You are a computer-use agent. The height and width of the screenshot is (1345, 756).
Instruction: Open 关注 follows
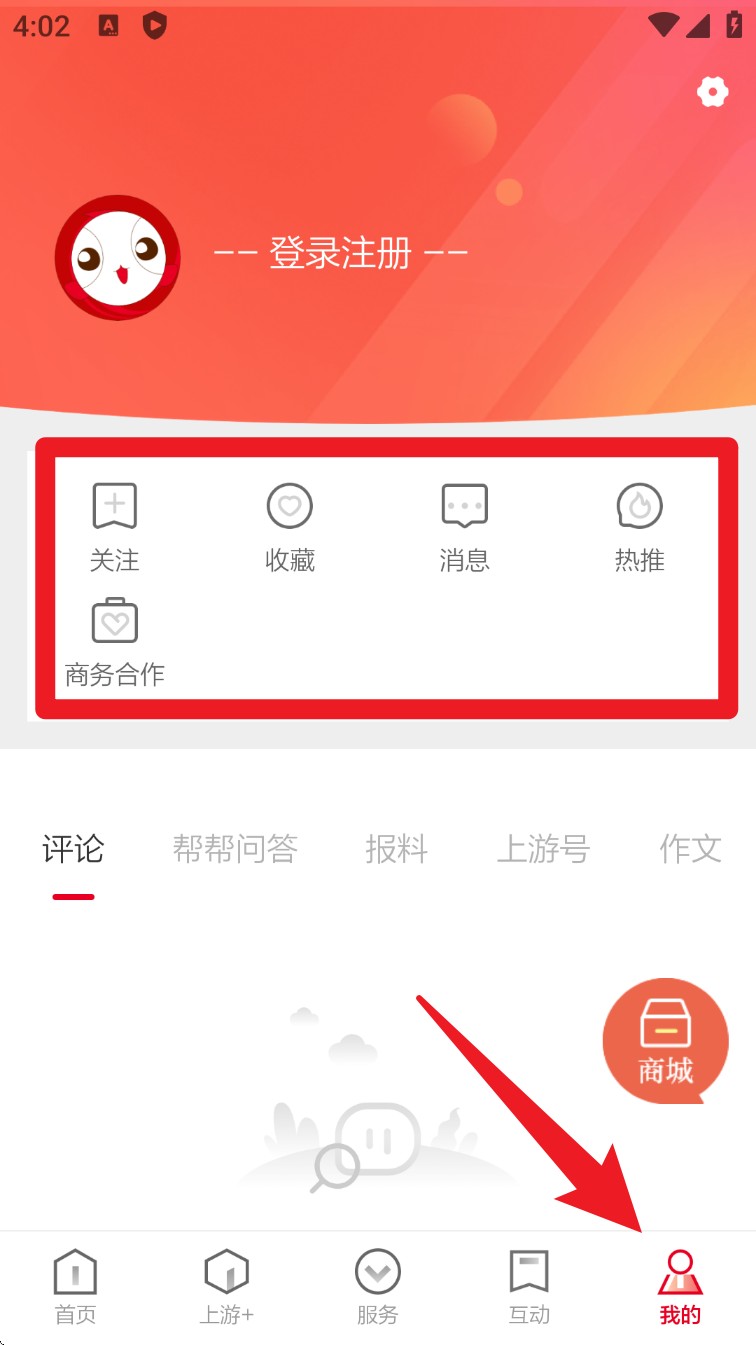114,527
